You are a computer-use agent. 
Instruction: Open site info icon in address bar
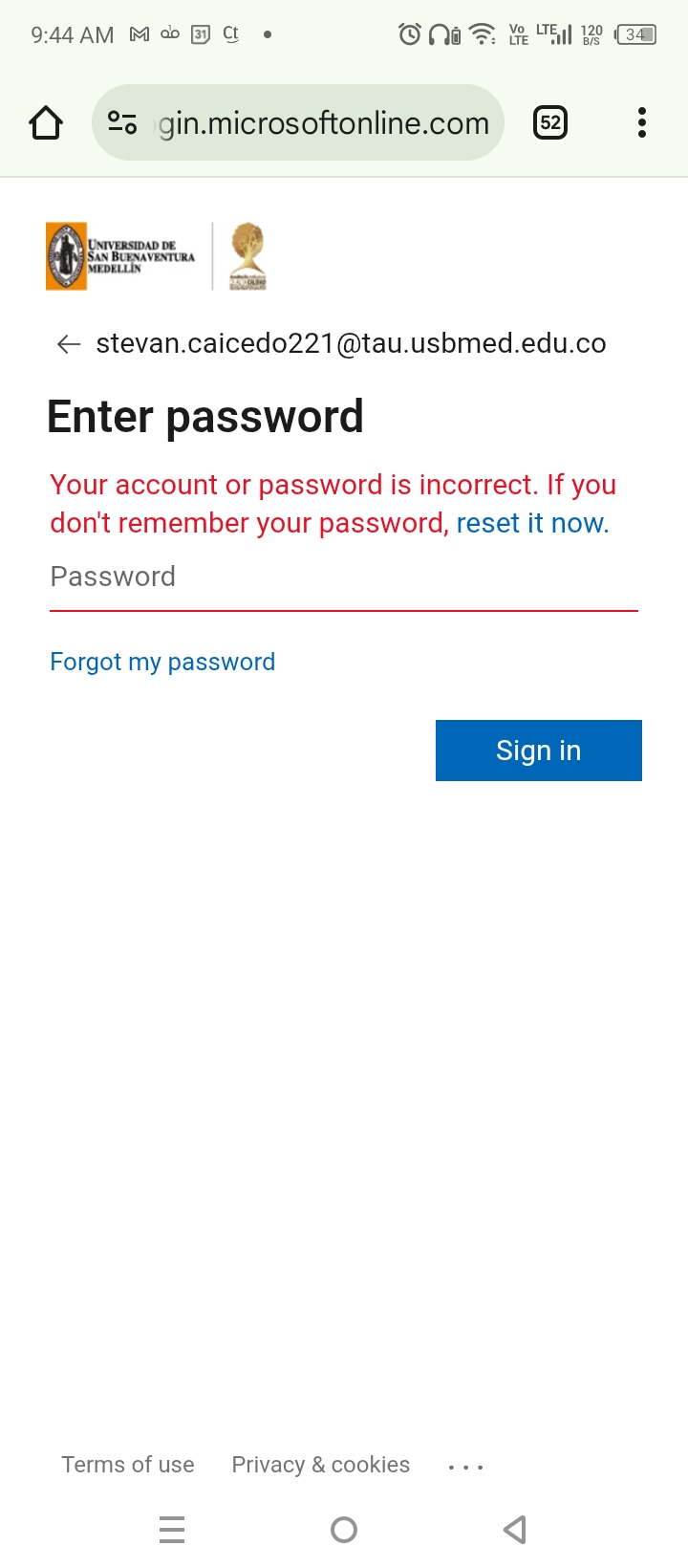pyautogui.click(x=122, y=122)
